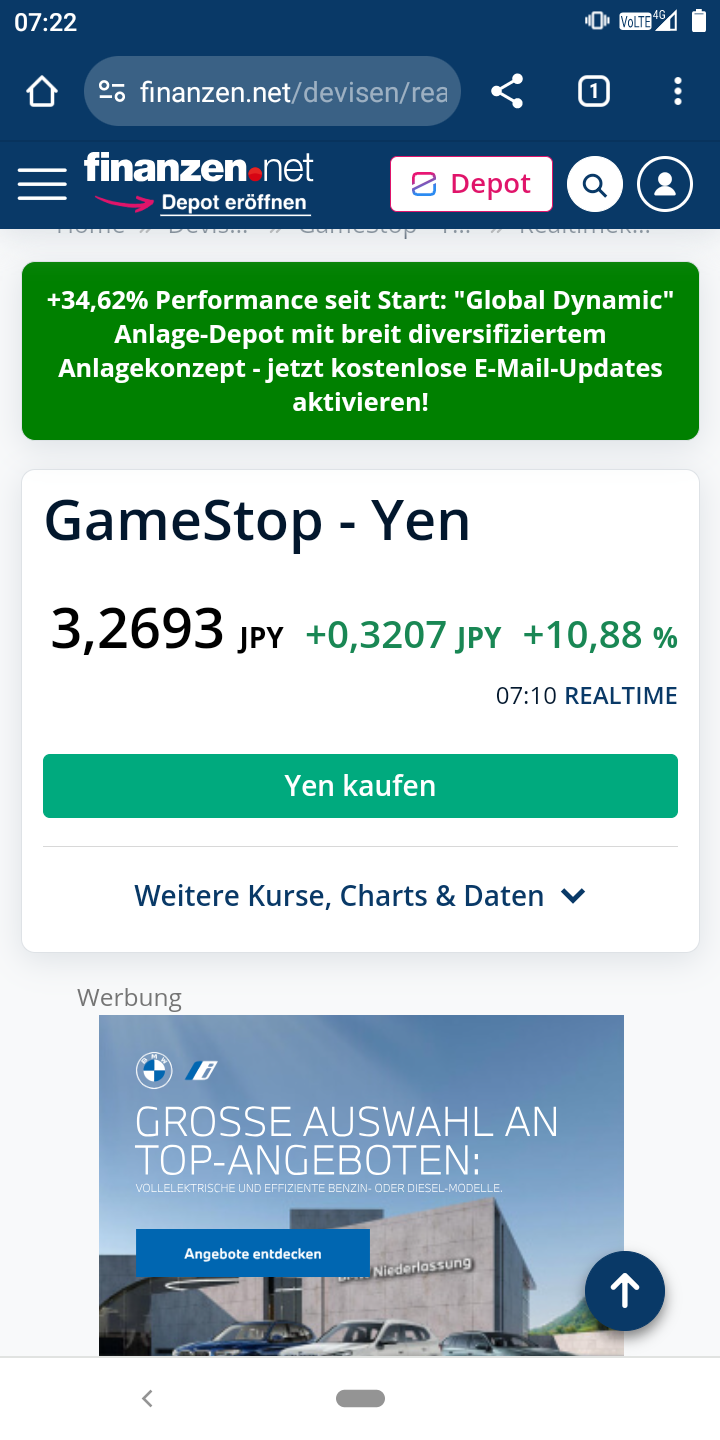
Task: Share this page
Action: pos(507,92)
